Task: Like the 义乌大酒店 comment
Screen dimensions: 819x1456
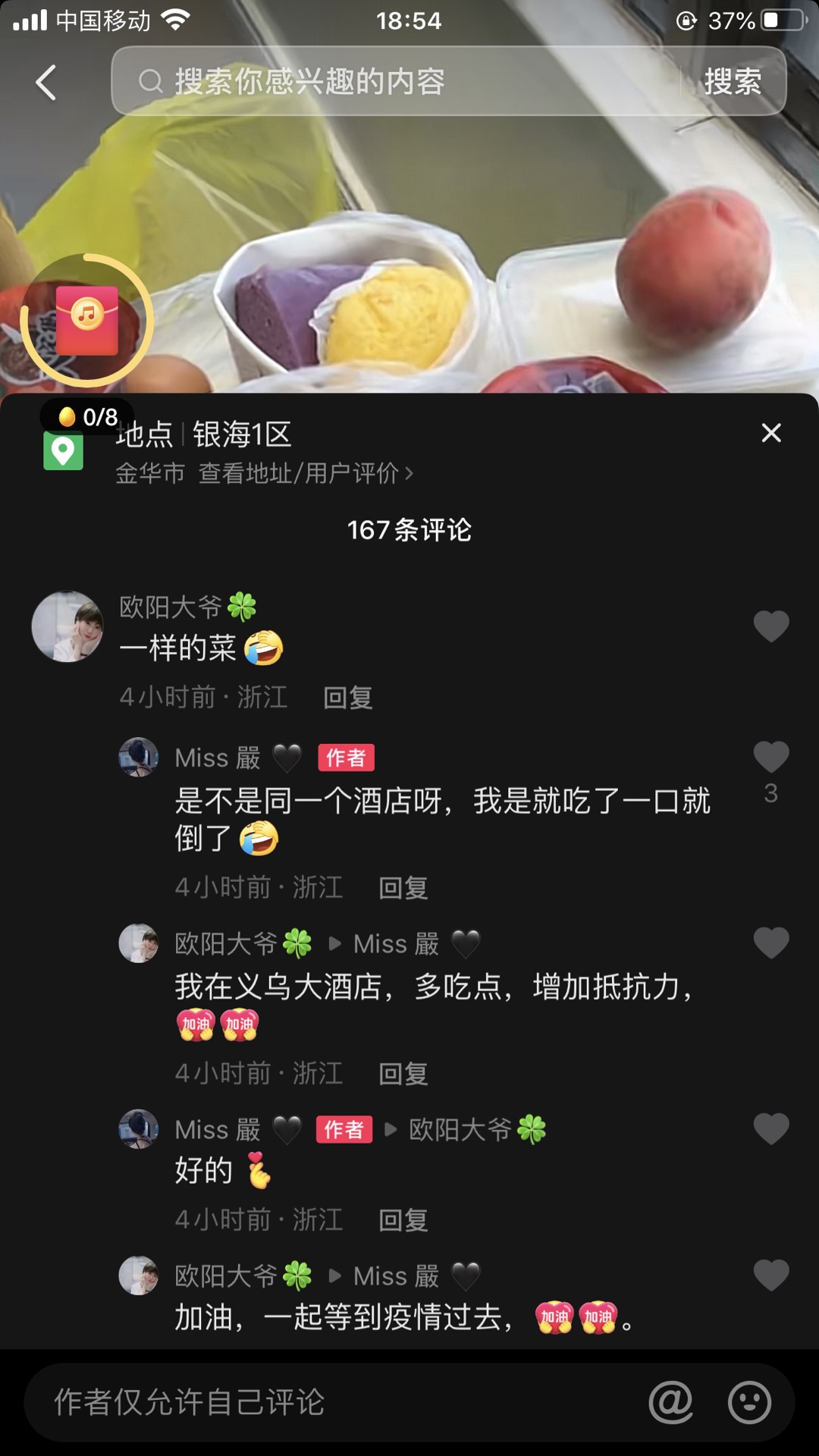Action: coord(770,943)
